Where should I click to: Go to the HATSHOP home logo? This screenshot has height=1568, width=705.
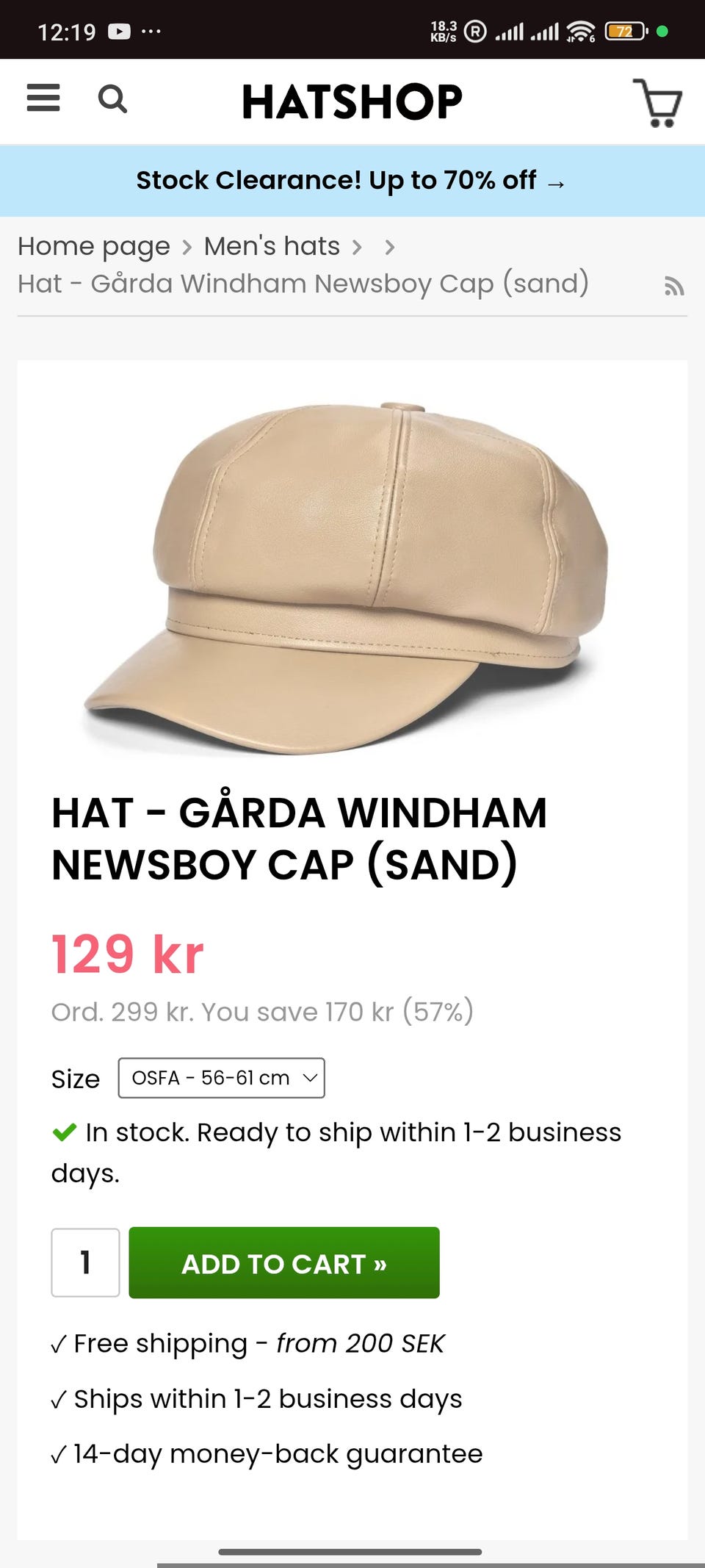(352, 101)
